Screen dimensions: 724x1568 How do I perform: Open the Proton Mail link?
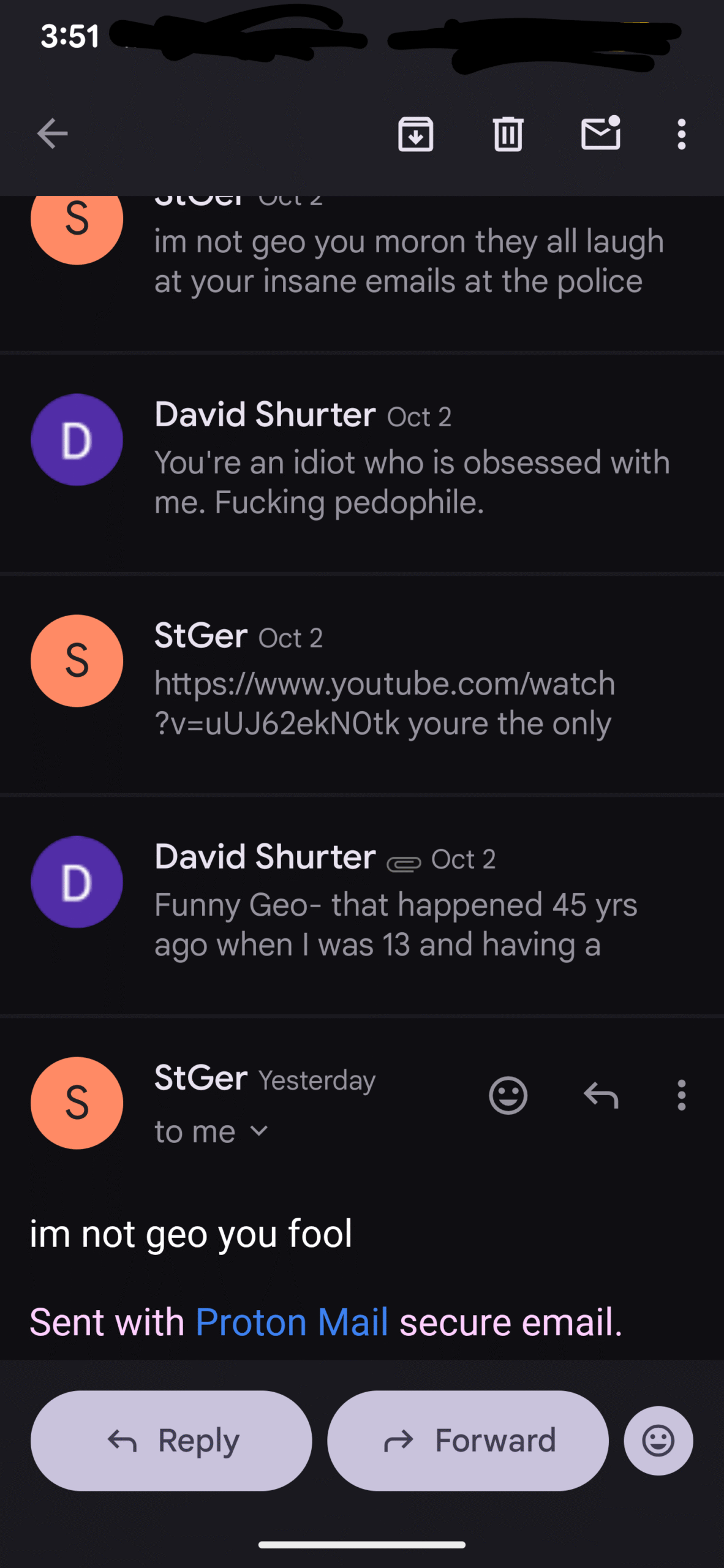[292, 1322]
